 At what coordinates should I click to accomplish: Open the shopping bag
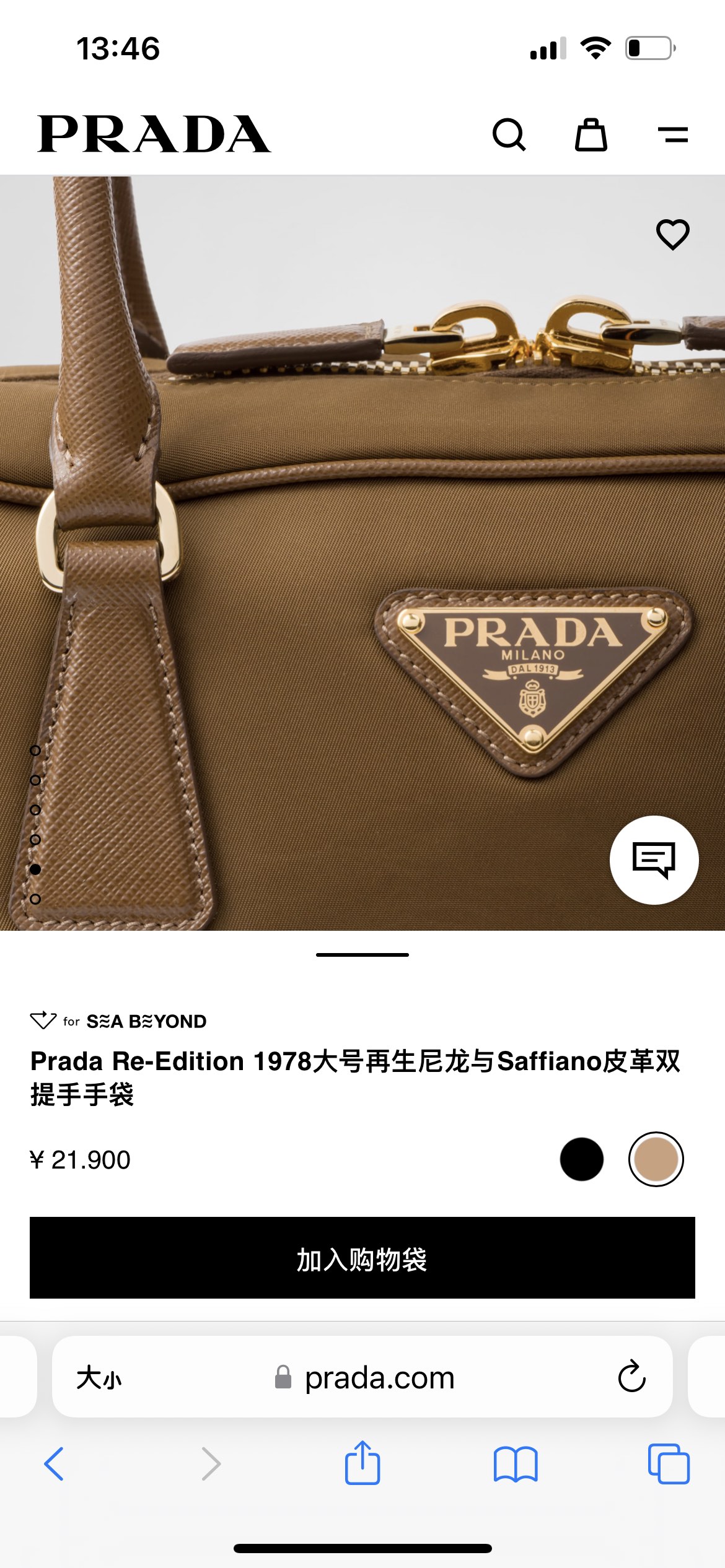(591, 134)
